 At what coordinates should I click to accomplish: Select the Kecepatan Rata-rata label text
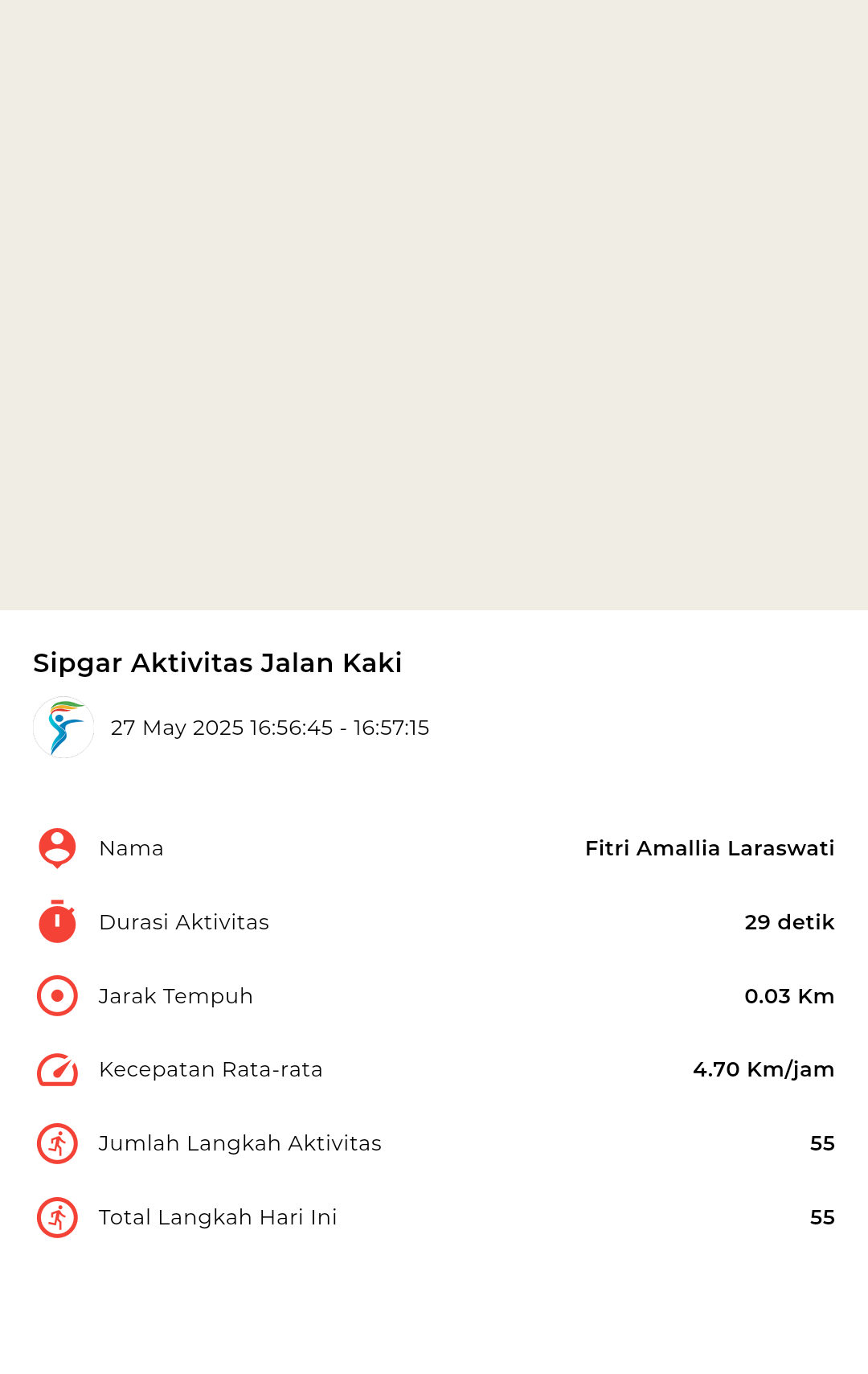[x=211, y=1069]
